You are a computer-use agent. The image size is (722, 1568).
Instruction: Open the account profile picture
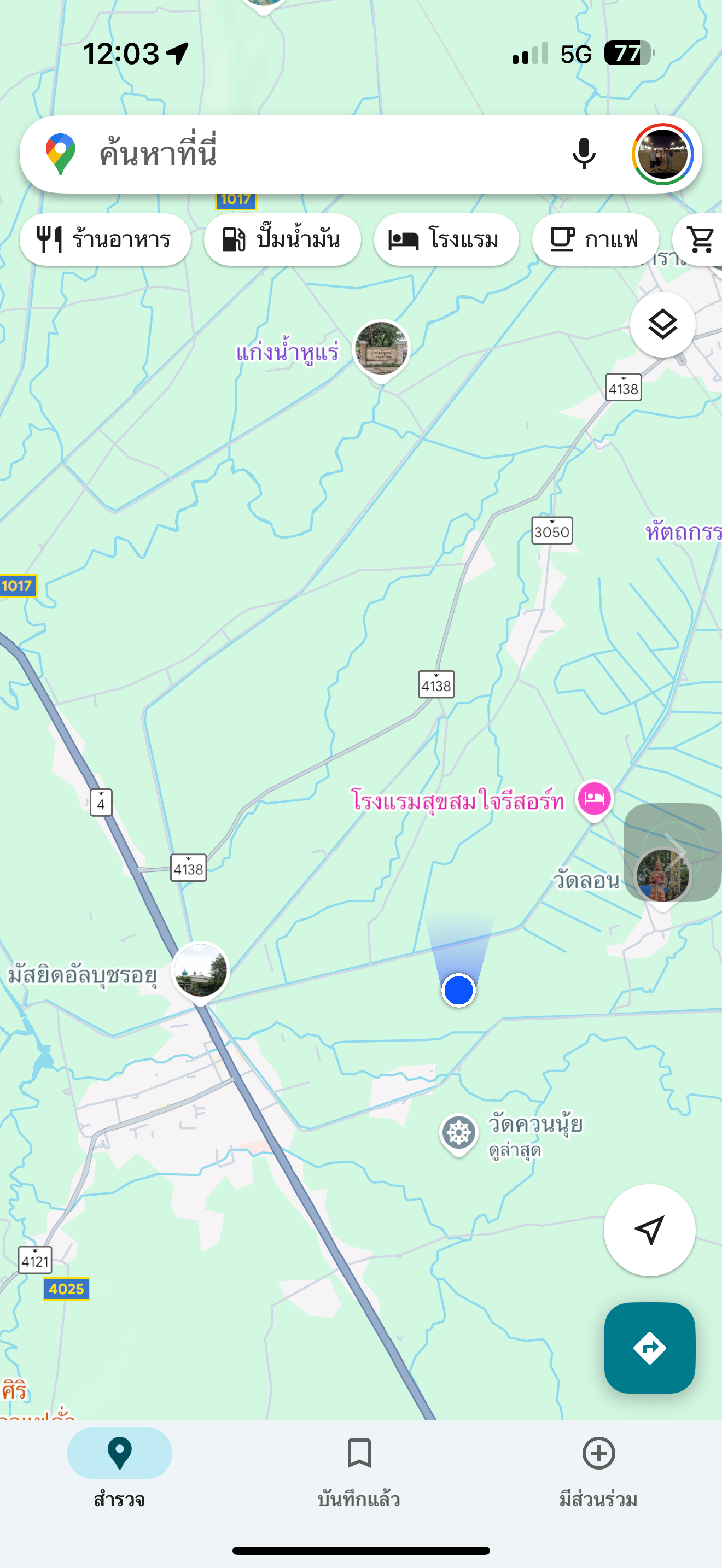point(662,154)
